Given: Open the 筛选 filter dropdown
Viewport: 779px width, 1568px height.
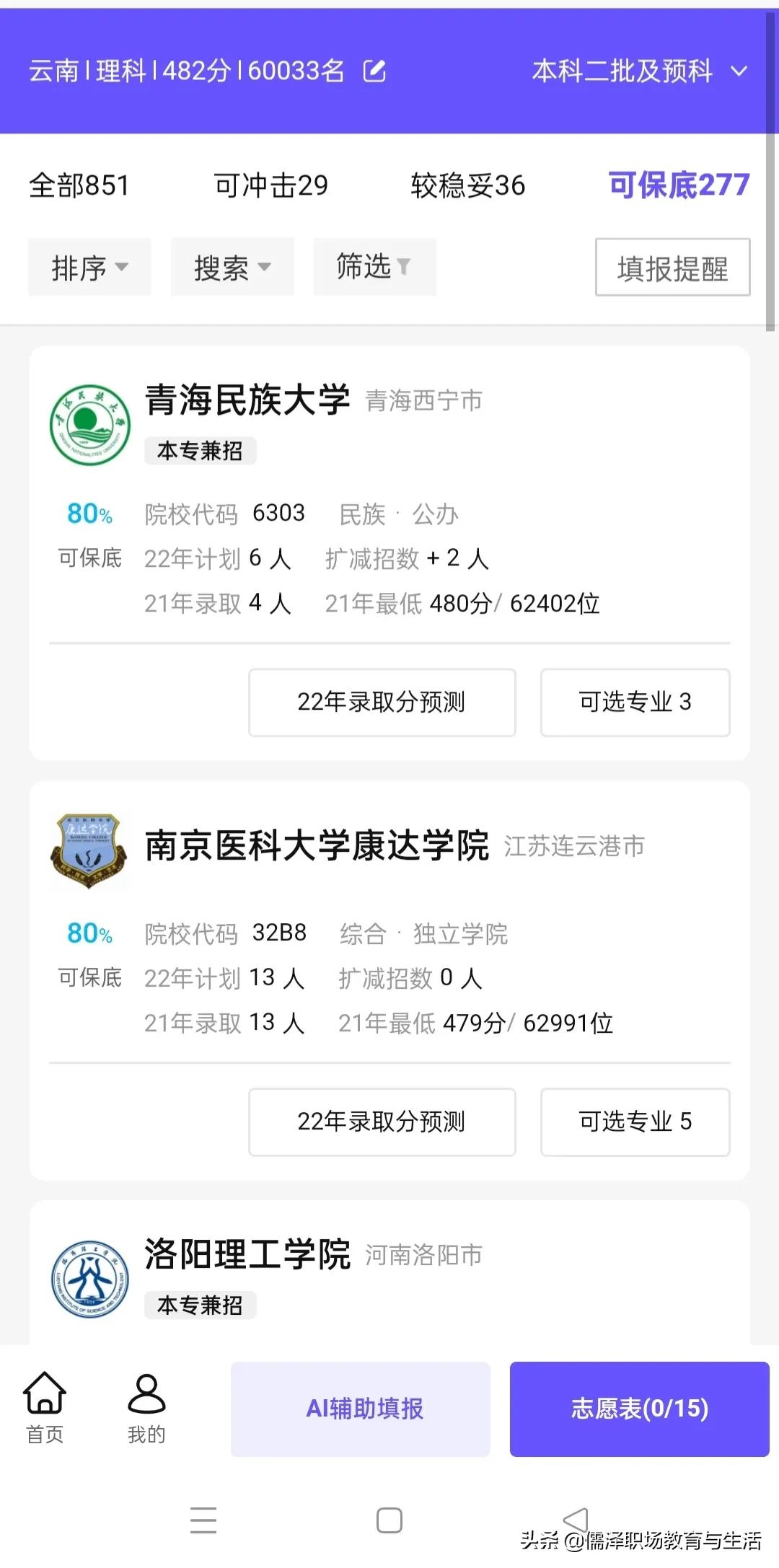Looking at the screenshot, I should tap(374, 268).
